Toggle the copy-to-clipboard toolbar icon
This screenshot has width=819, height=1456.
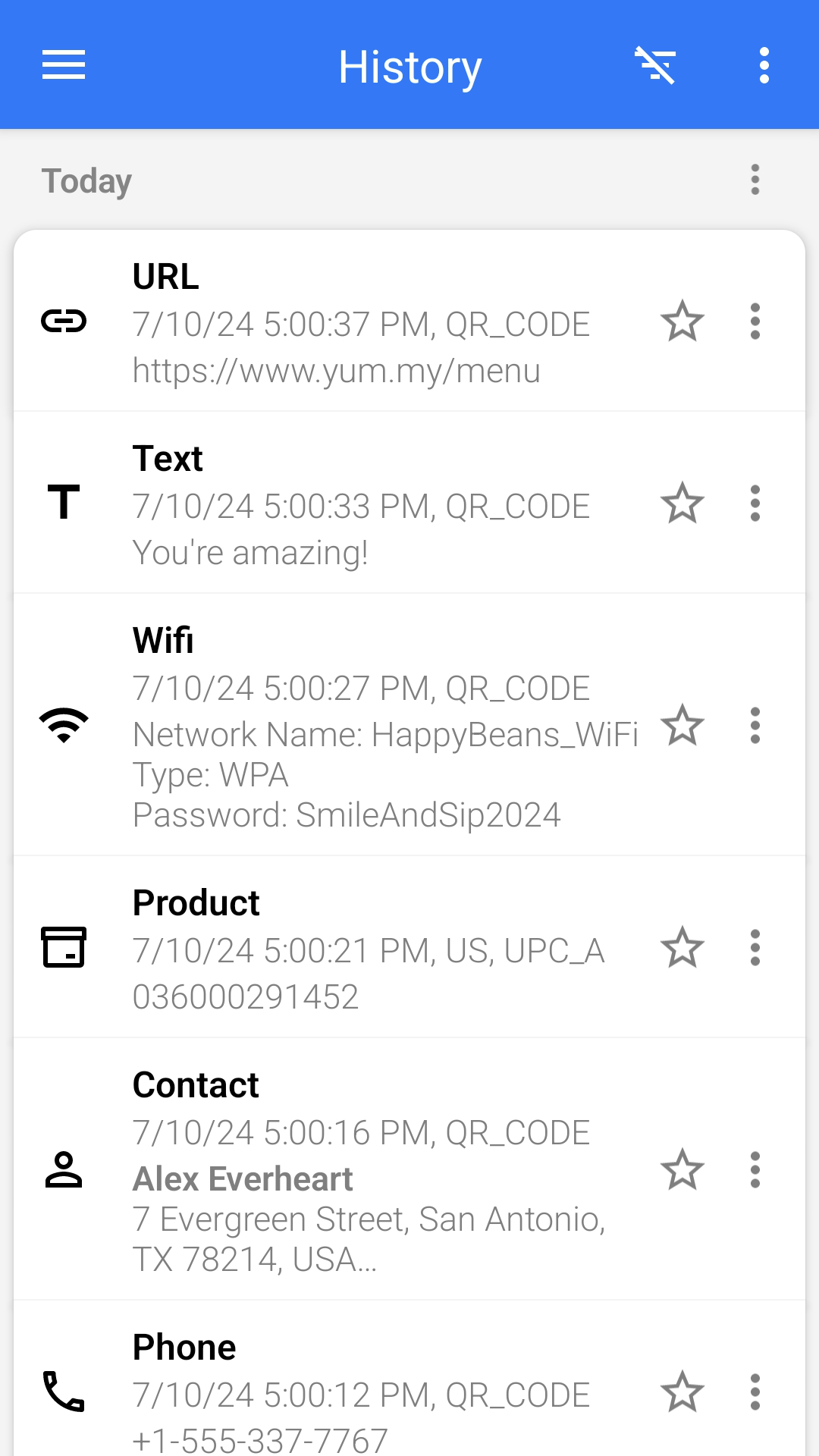pyautogui.click(x=655, y=65)
